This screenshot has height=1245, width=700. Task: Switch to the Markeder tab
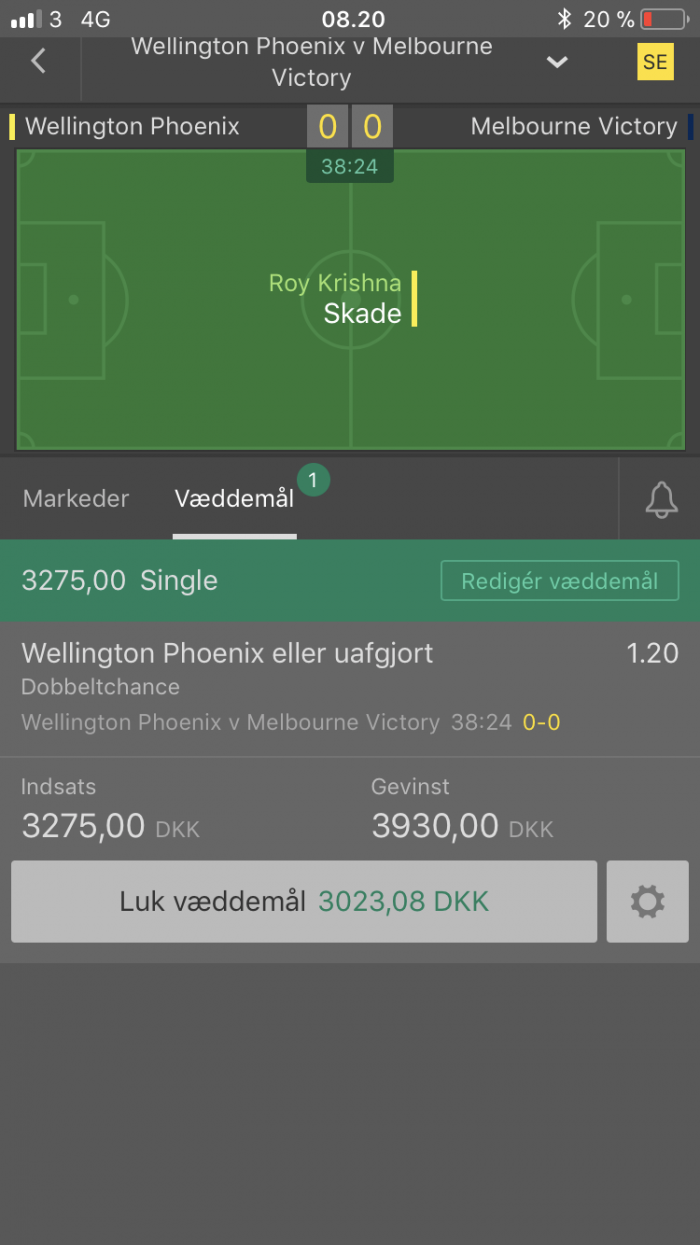[x=76, y=499]
